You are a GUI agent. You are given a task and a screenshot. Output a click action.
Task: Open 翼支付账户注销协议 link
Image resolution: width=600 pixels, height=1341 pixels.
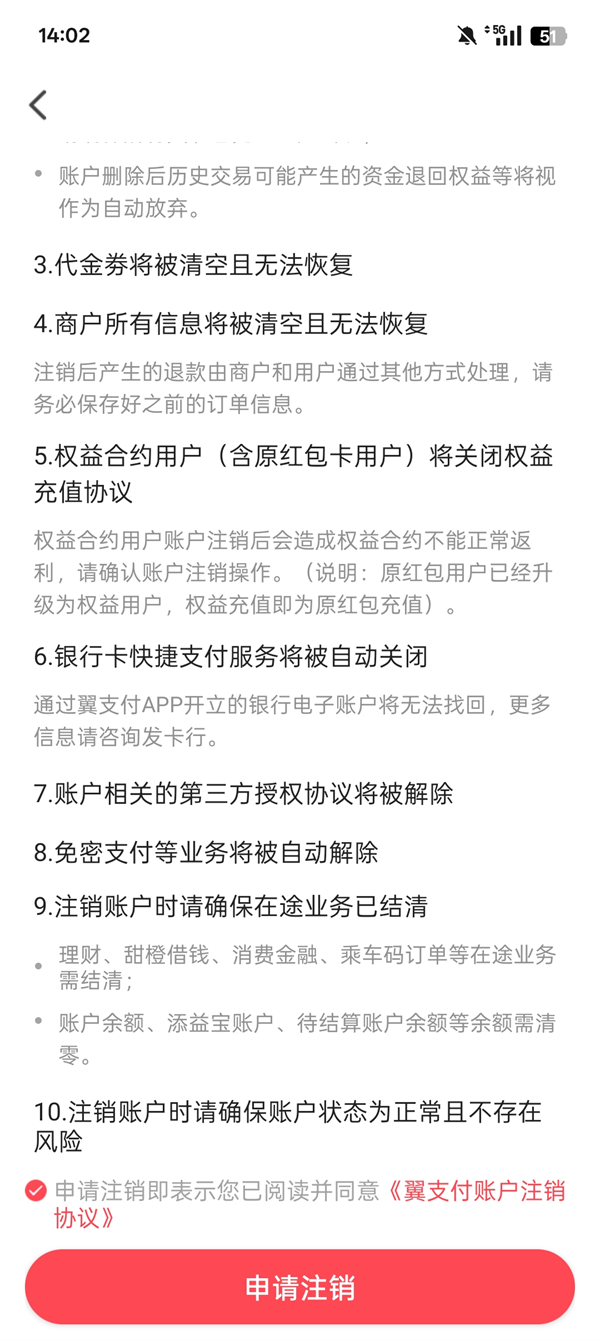click(x=476, y=1191)
